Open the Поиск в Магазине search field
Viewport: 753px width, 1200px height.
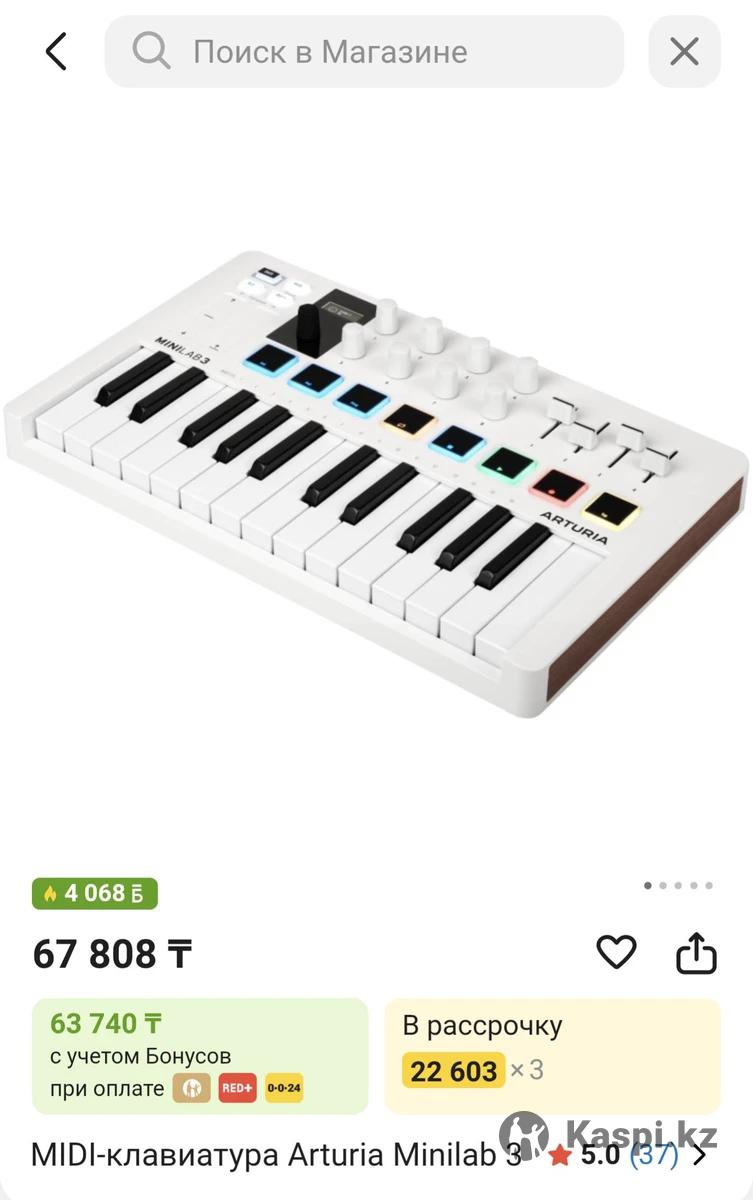[364, 51]
